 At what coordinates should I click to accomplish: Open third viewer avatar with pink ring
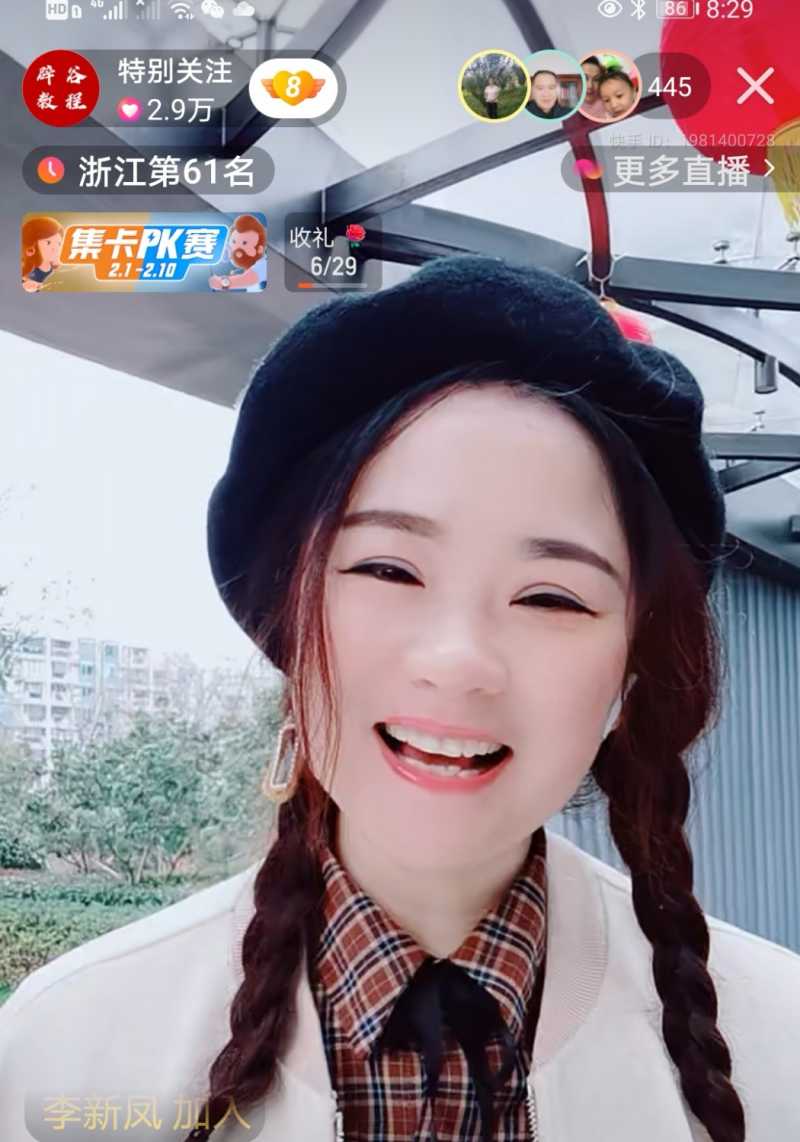(609, 87)
